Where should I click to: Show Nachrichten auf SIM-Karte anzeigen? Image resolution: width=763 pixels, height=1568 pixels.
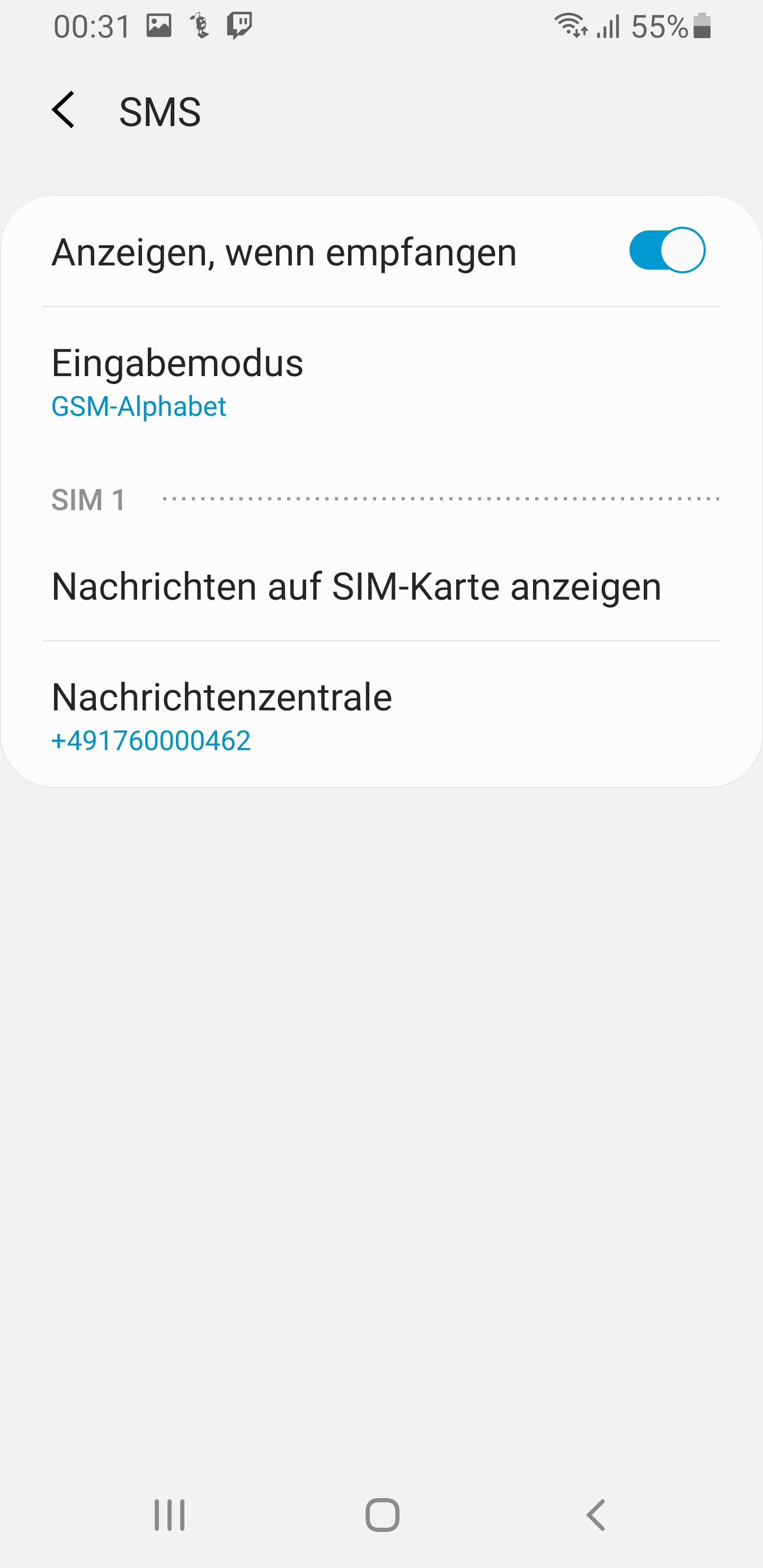coord(356,586)
